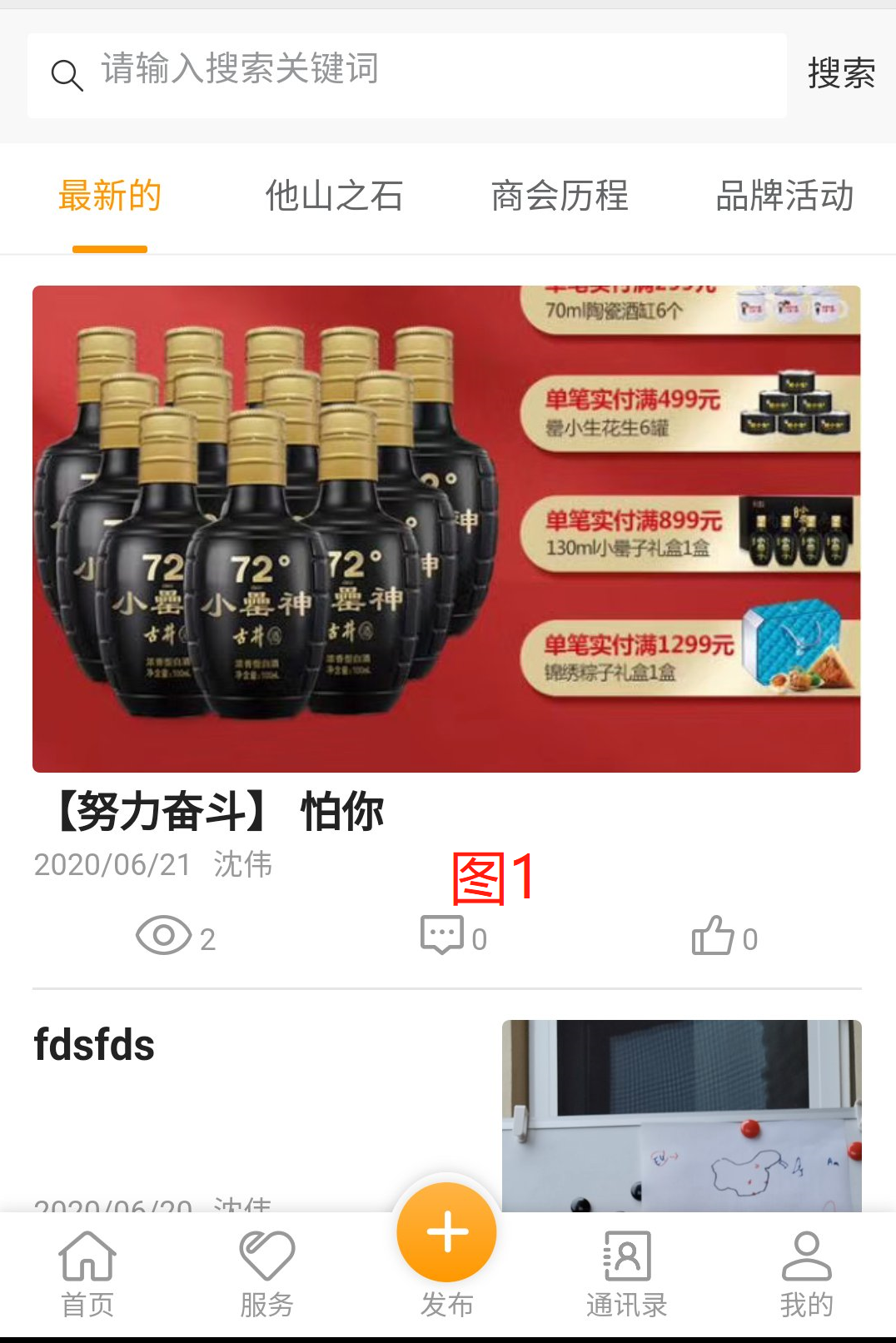The width and height of the screenshot is (896, 1343).
Task: Switch to the 我的 profile tab
Action: pyautogui.click(x=806, y=1274)
